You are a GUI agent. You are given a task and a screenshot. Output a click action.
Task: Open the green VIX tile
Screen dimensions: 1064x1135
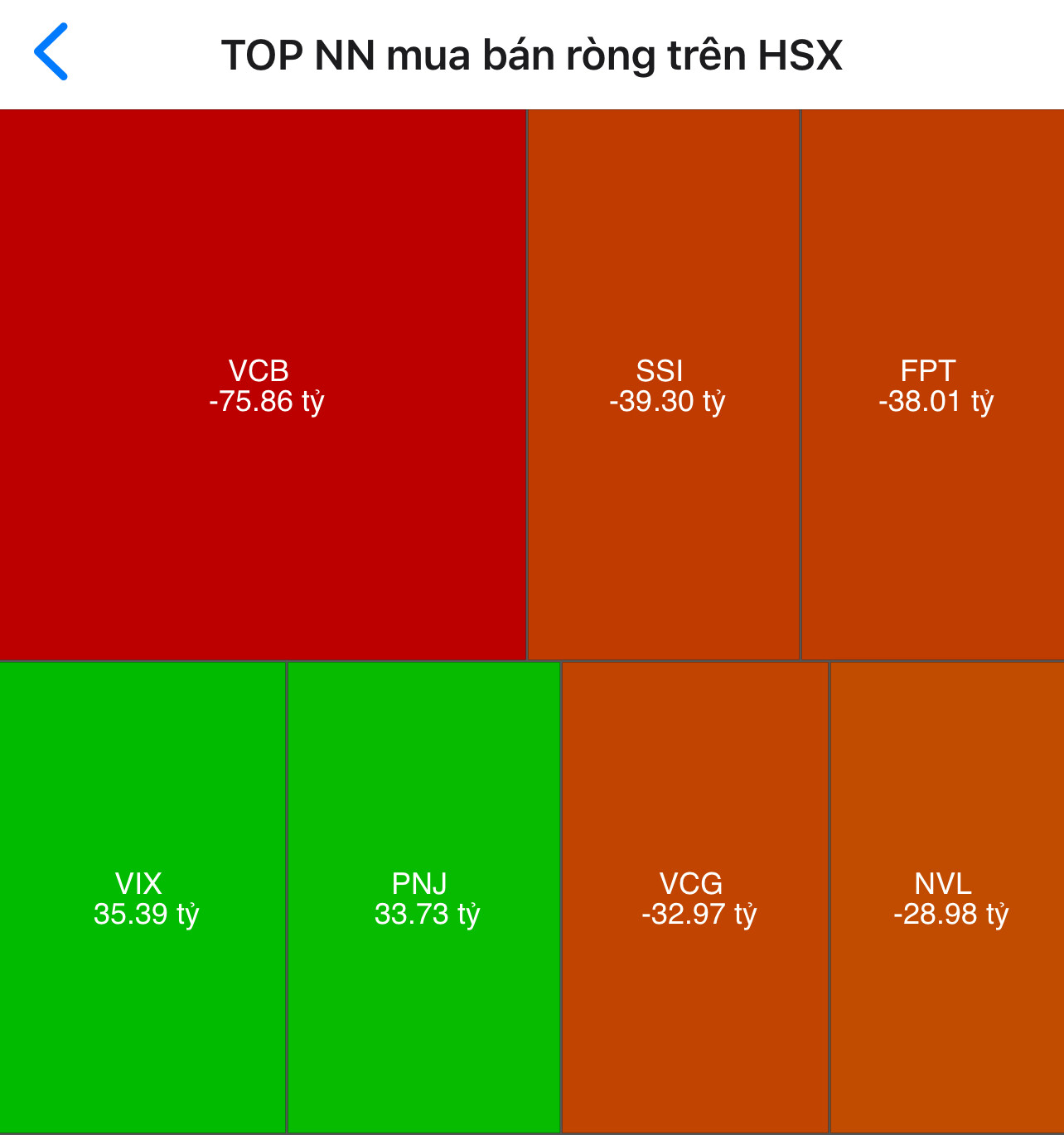click(143, 898)
